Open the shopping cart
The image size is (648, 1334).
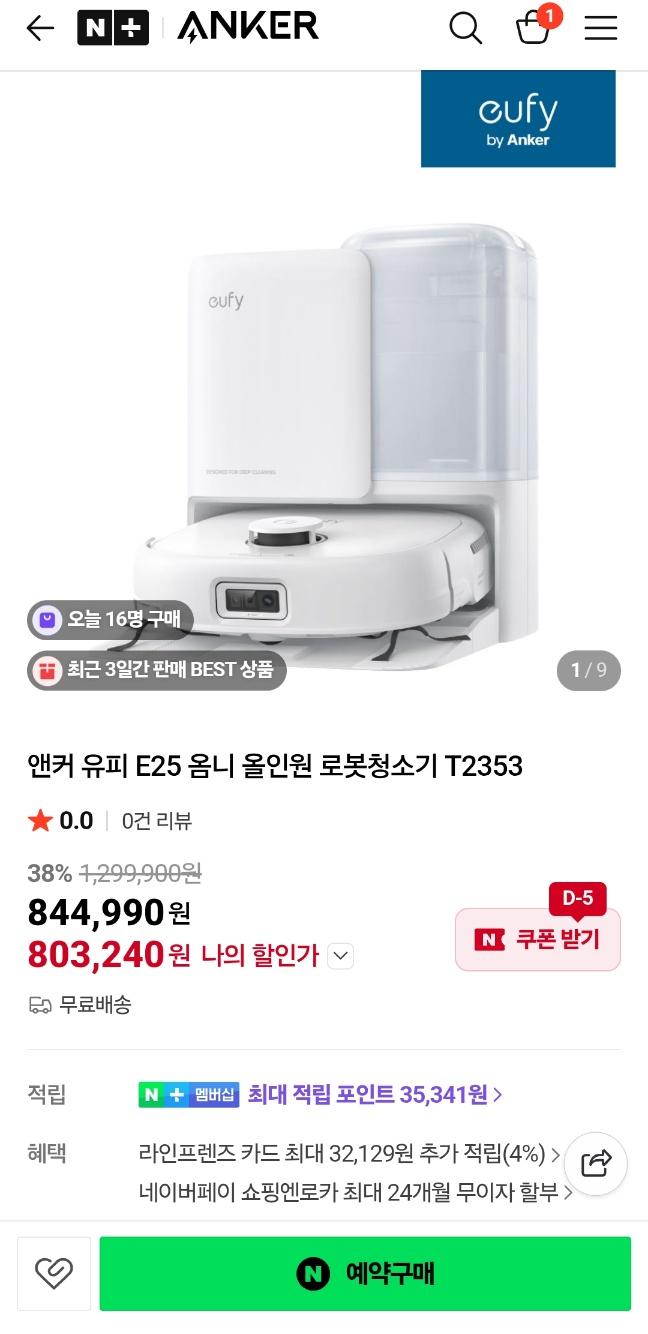(x=533, y=28)
